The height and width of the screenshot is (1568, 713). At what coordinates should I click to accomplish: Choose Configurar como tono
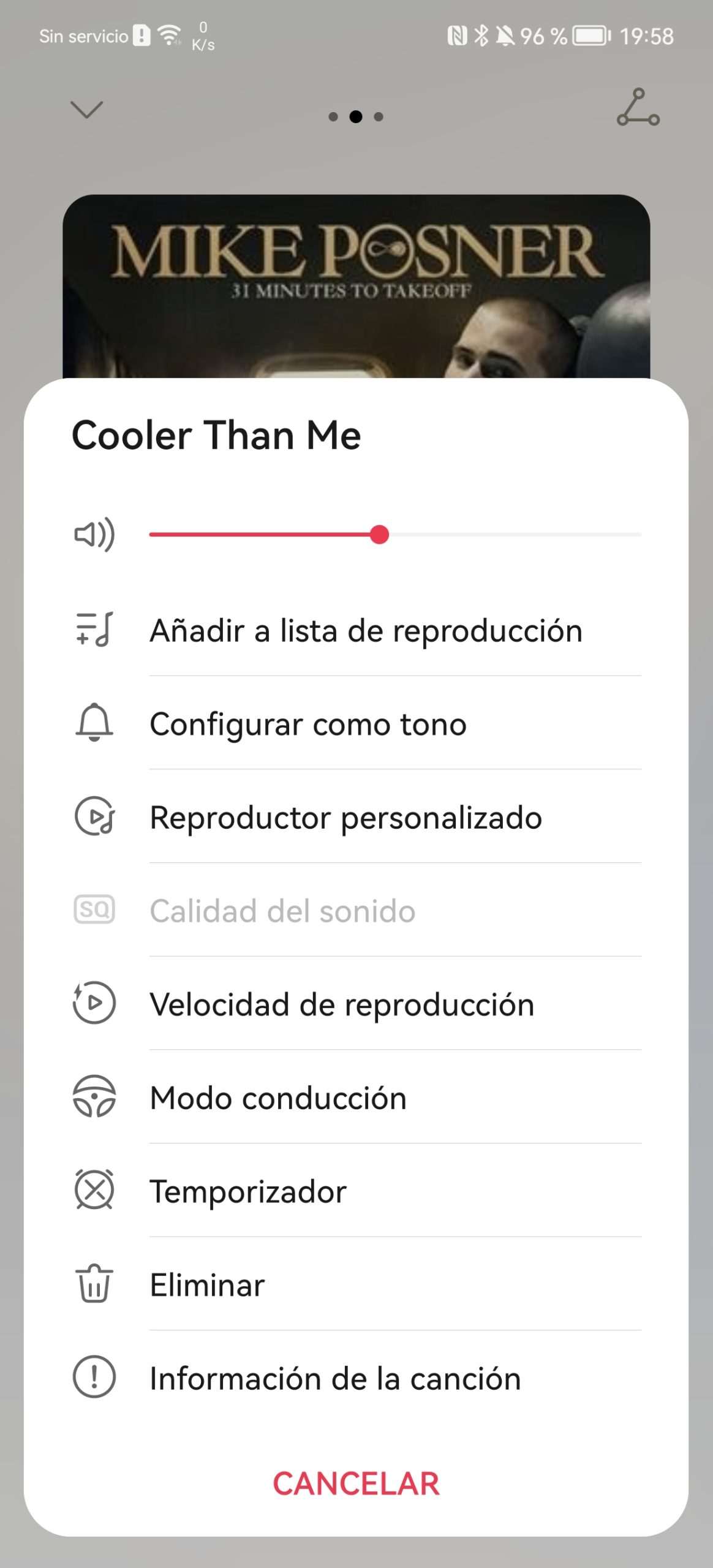click(356, 723)
